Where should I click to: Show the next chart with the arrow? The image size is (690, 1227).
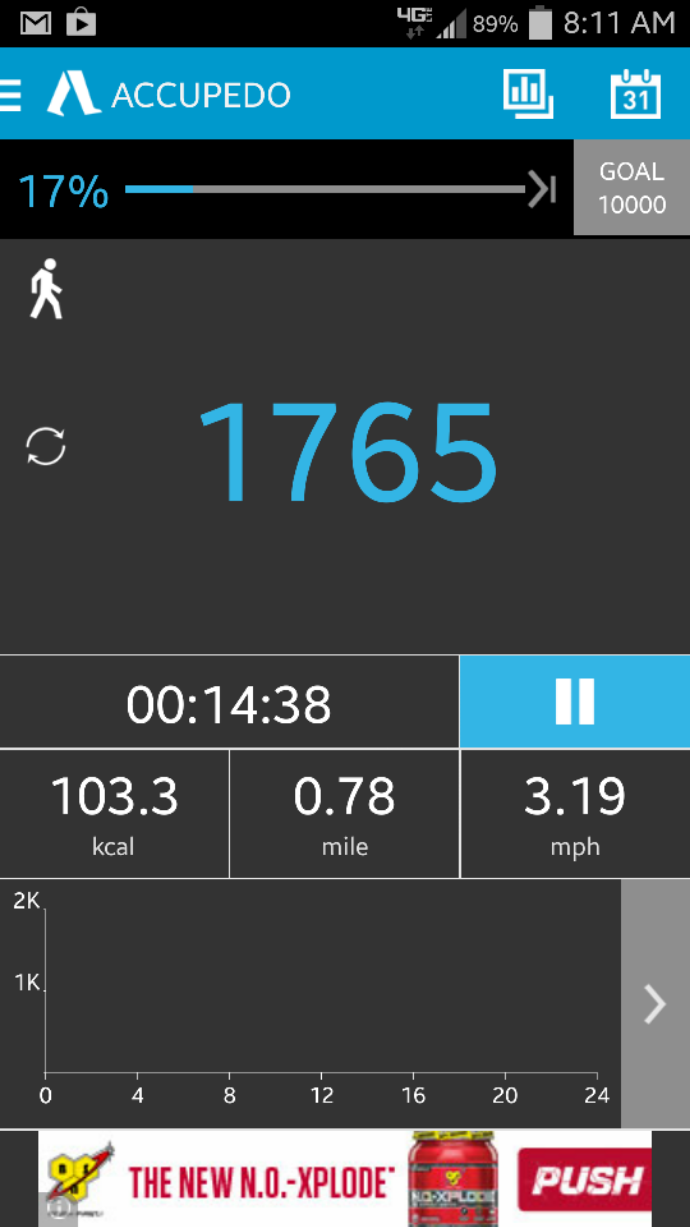click(655, 1004)
